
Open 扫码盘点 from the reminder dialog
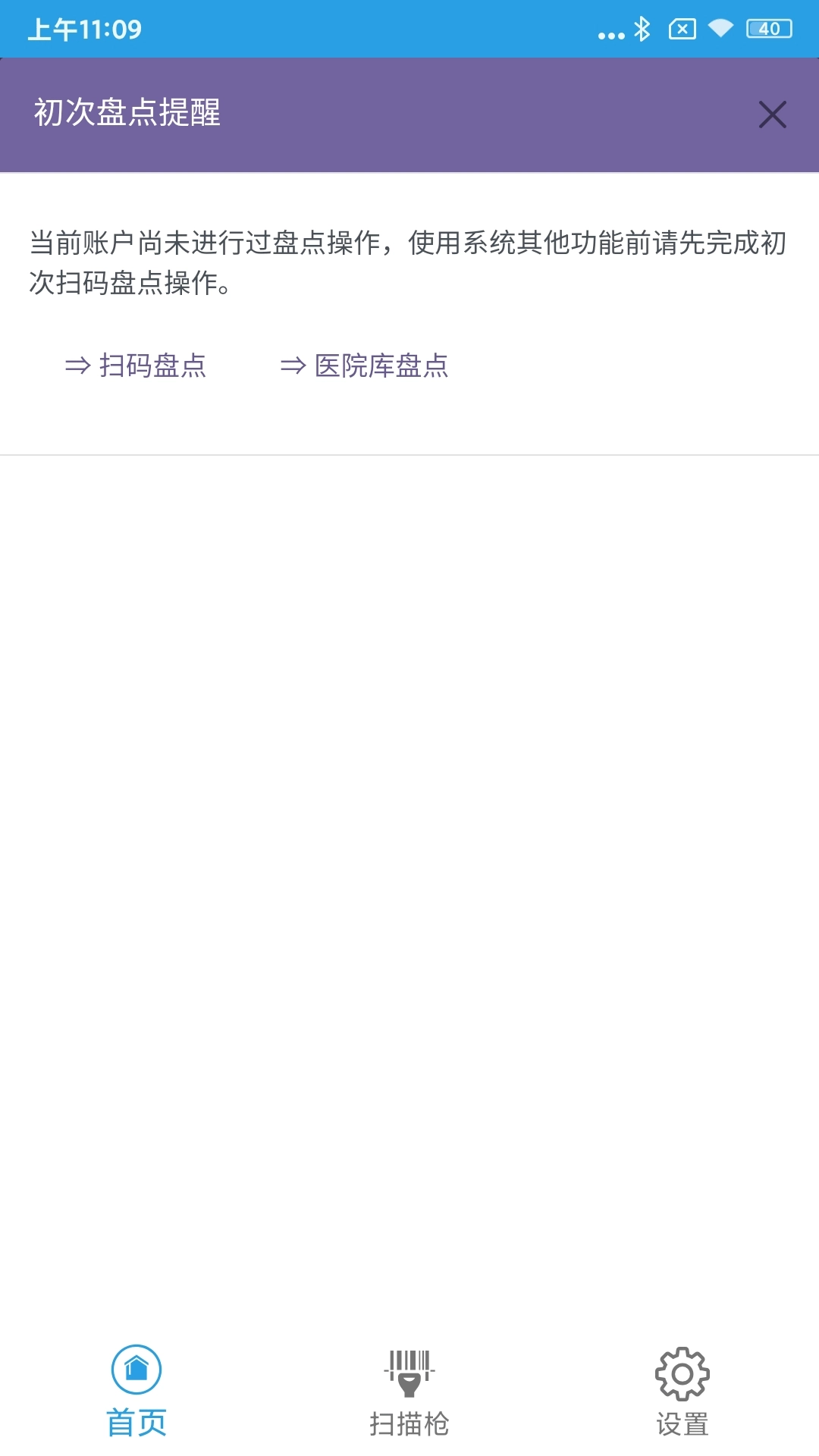coord(152,366)
